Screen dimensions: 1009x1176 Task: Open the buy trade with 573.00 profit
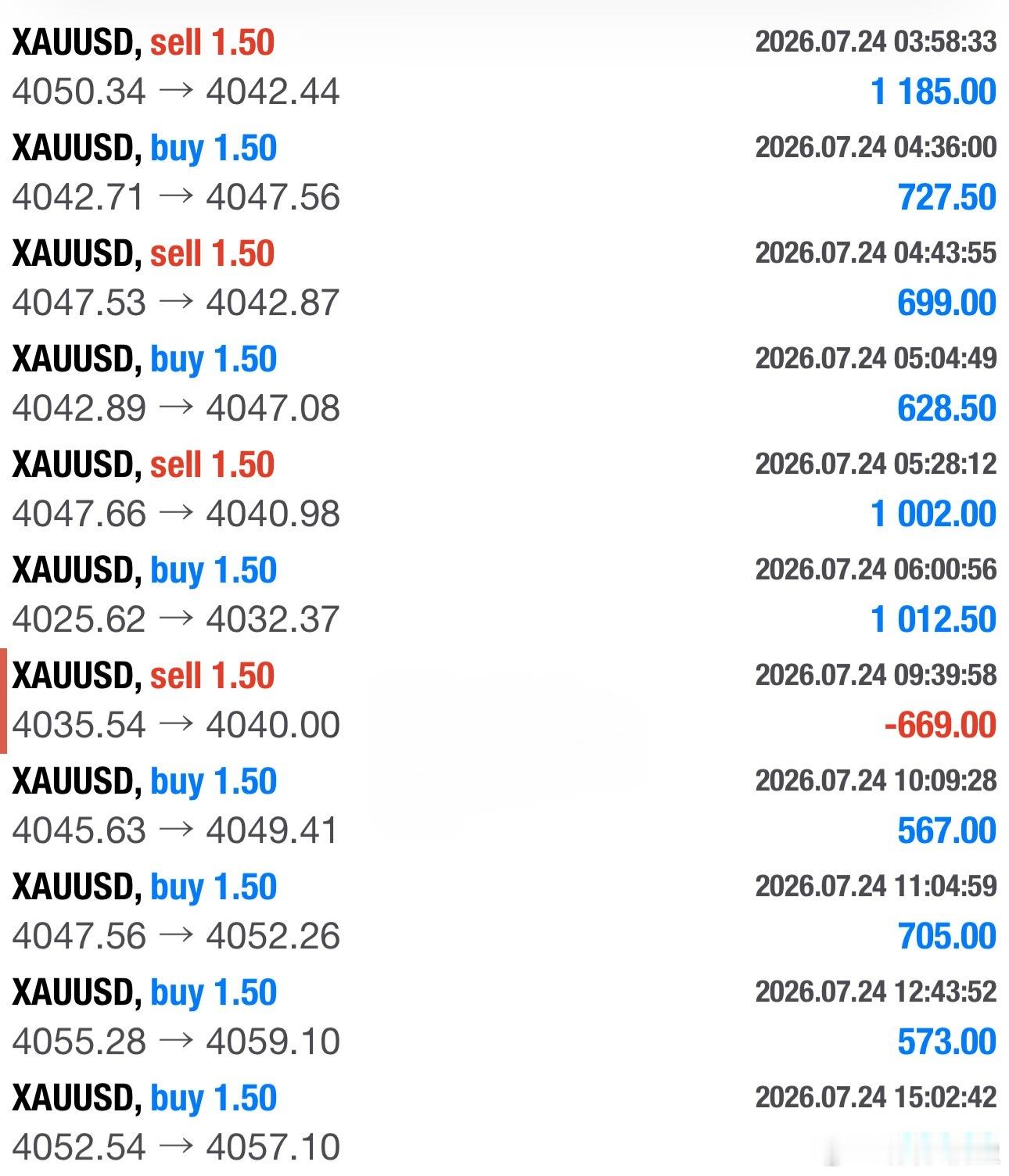coord(504,1017)
